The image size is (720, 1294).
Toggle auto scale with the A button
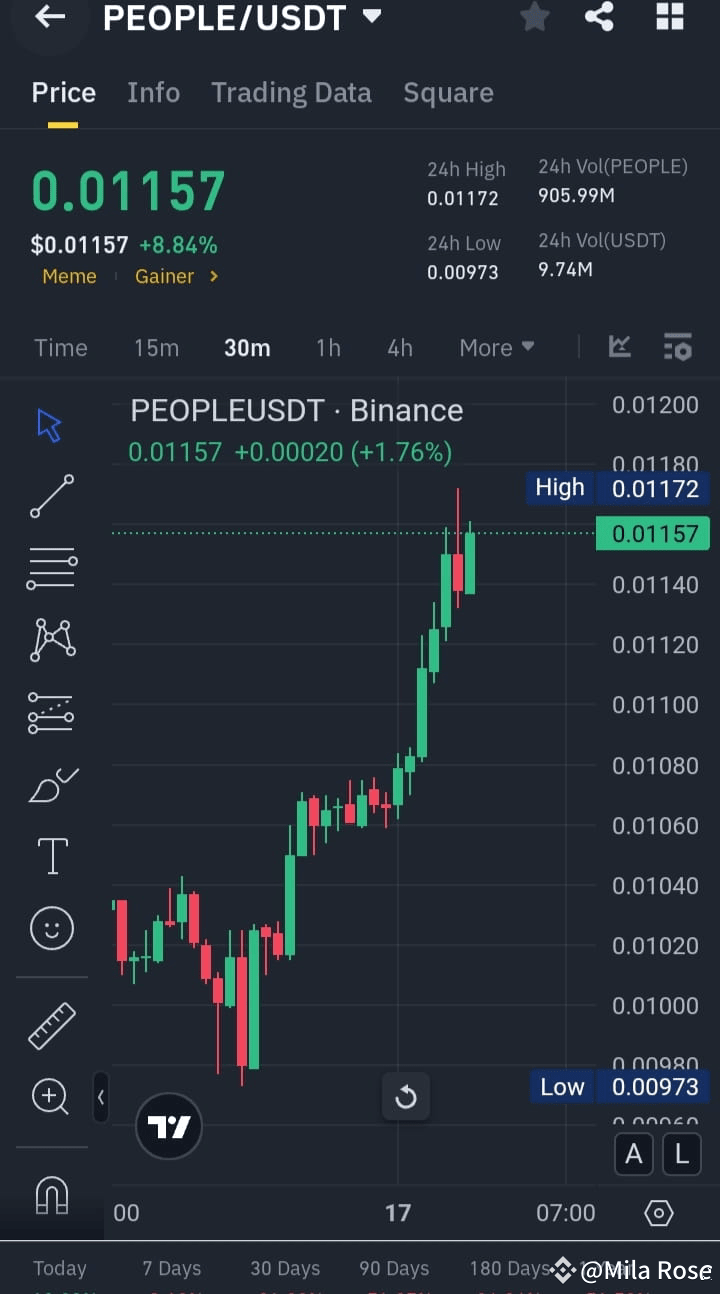(x=633, y=1154)
